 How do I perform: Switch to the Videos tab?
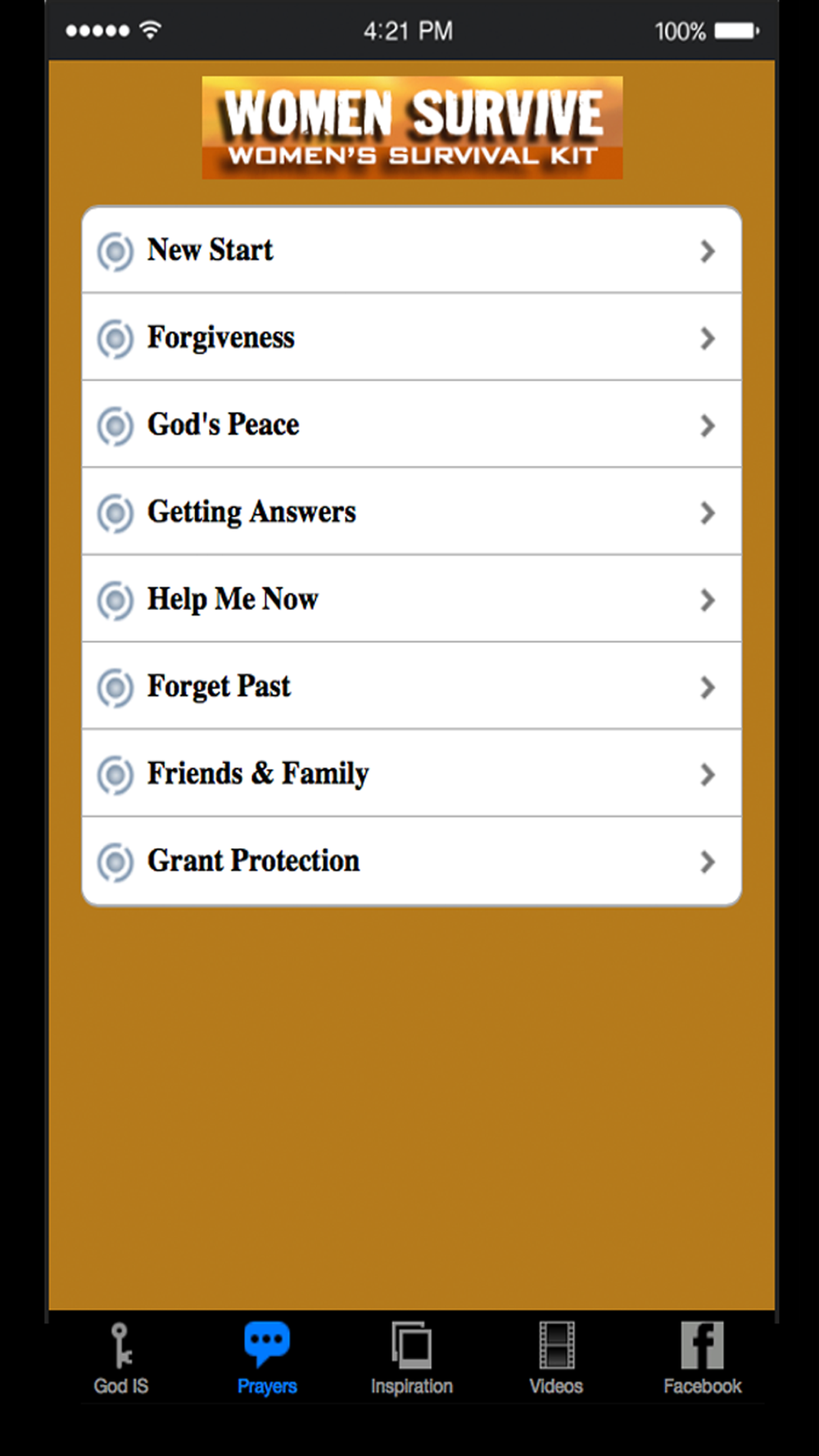click(556, 1359)
